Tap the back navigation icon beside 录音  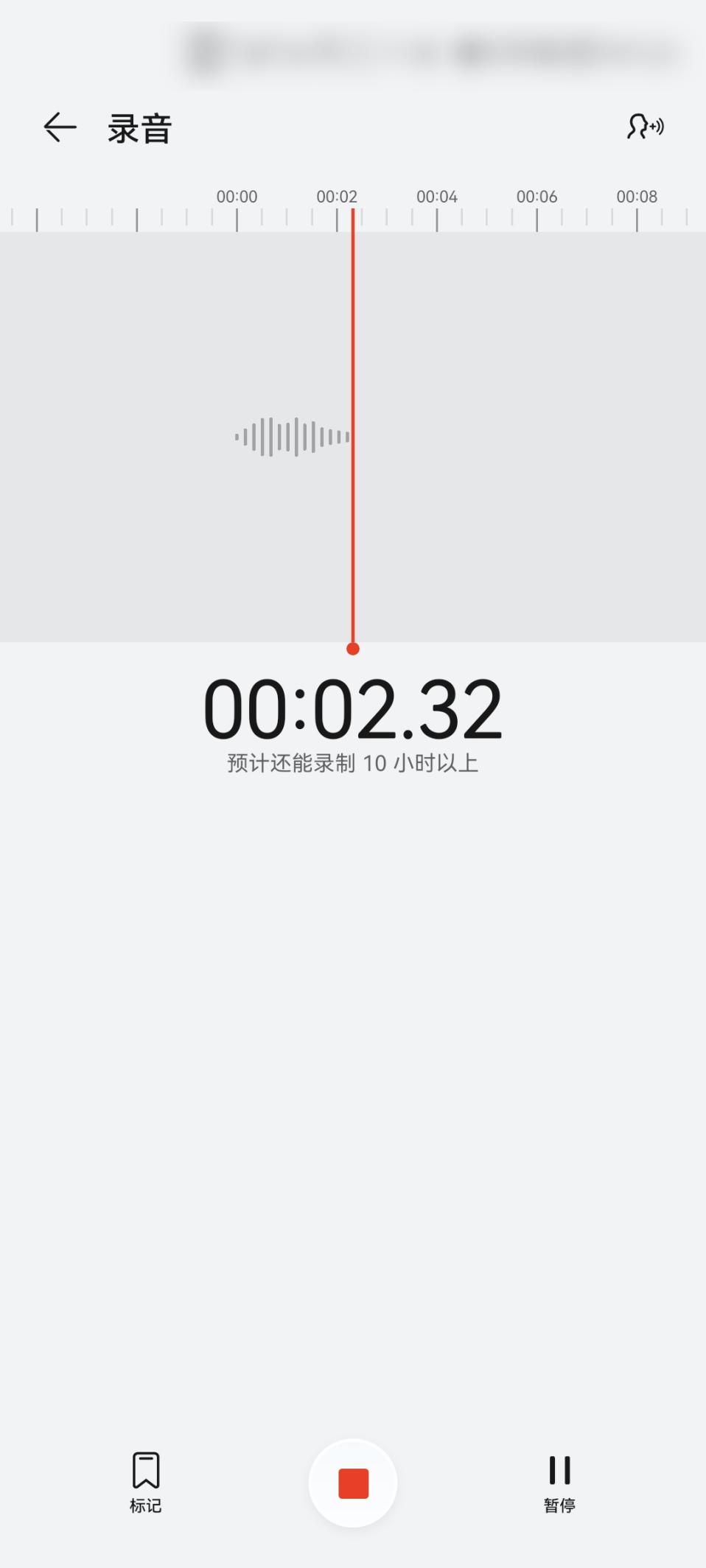click(x=60, y=127)
